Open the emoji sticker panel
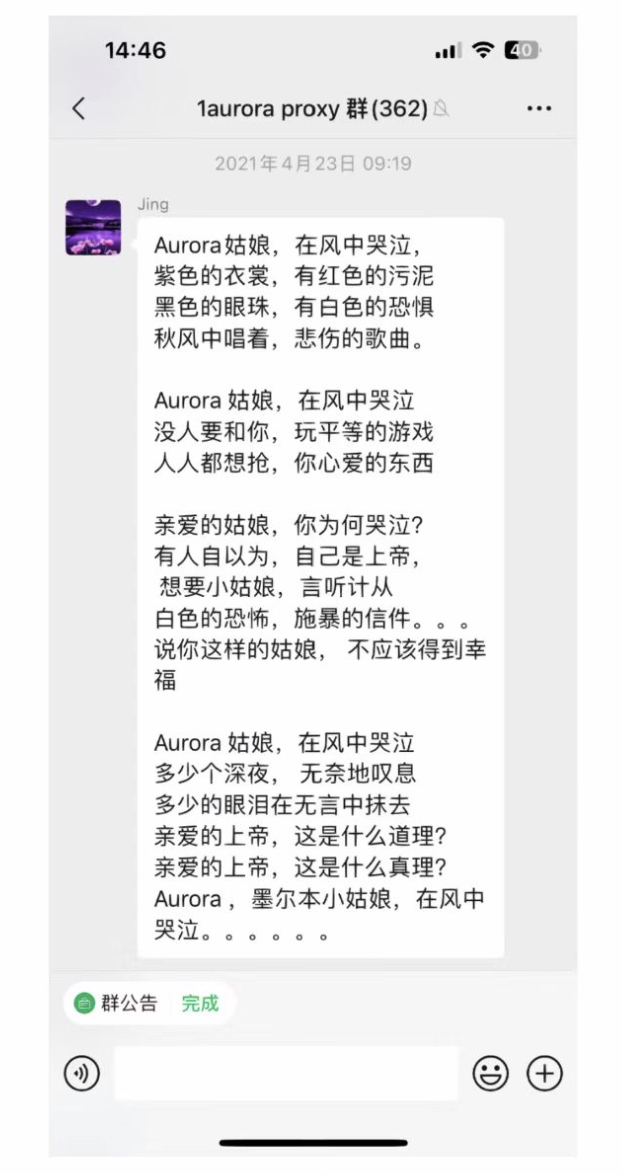The width and height of the screenshot is (622, 1174). point(490,1074)
